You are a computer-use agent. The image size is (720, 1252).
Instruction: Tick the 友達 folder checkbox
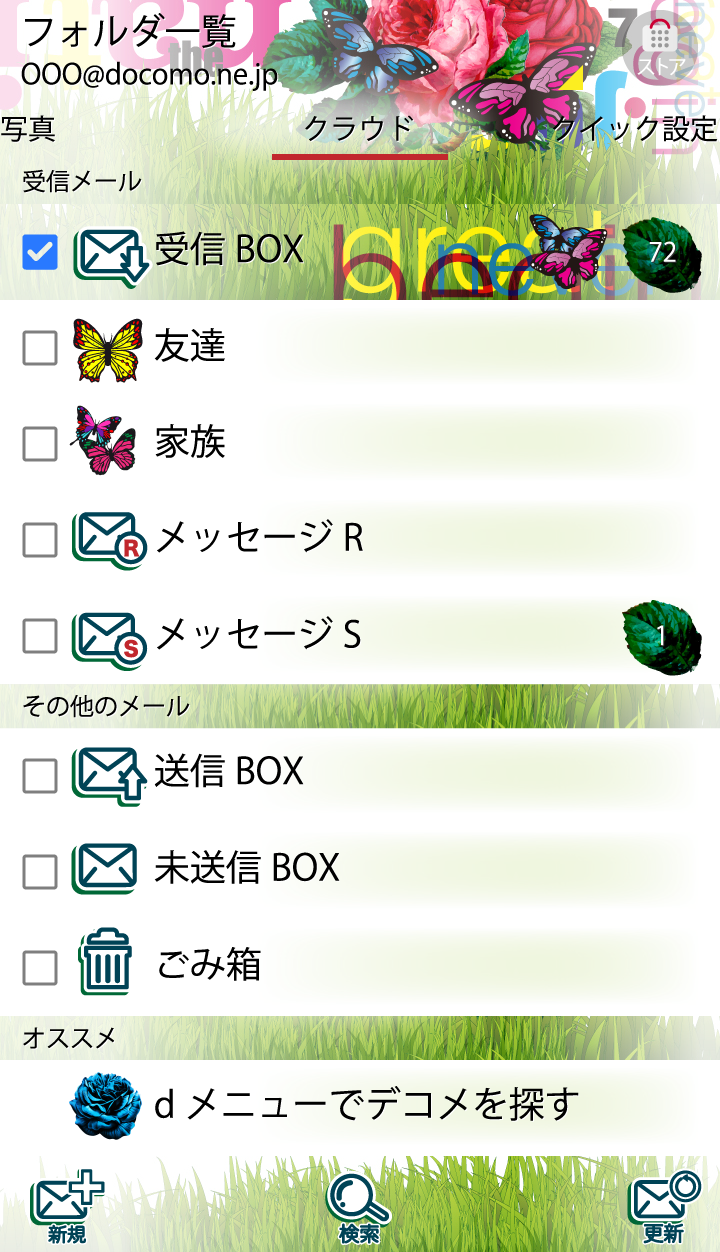[x=40, y=348]
